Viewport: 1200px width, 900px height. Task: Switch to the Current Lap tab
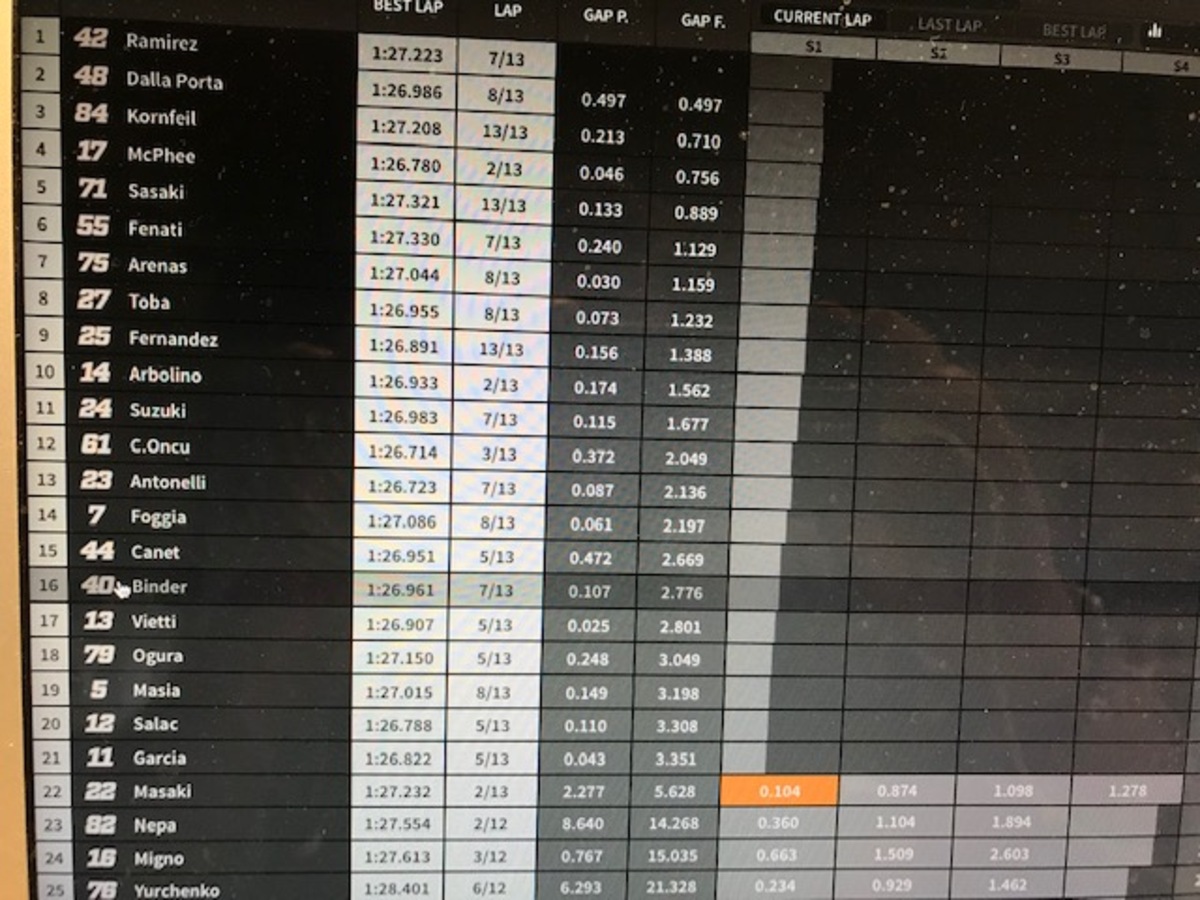pyautogui.click(x=822, y=19)
